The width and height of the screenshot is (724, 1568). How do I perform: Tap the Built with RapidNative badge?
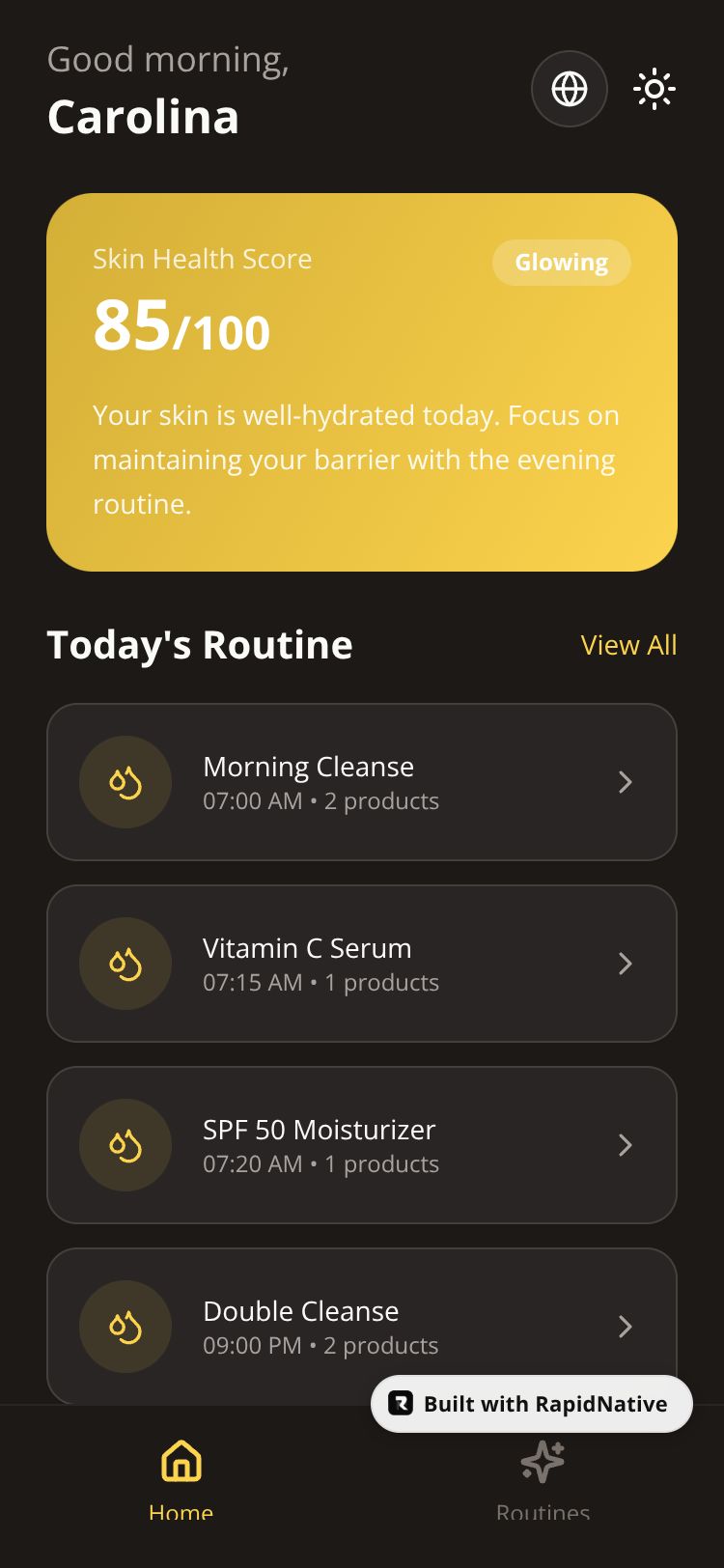point(532,1404)
